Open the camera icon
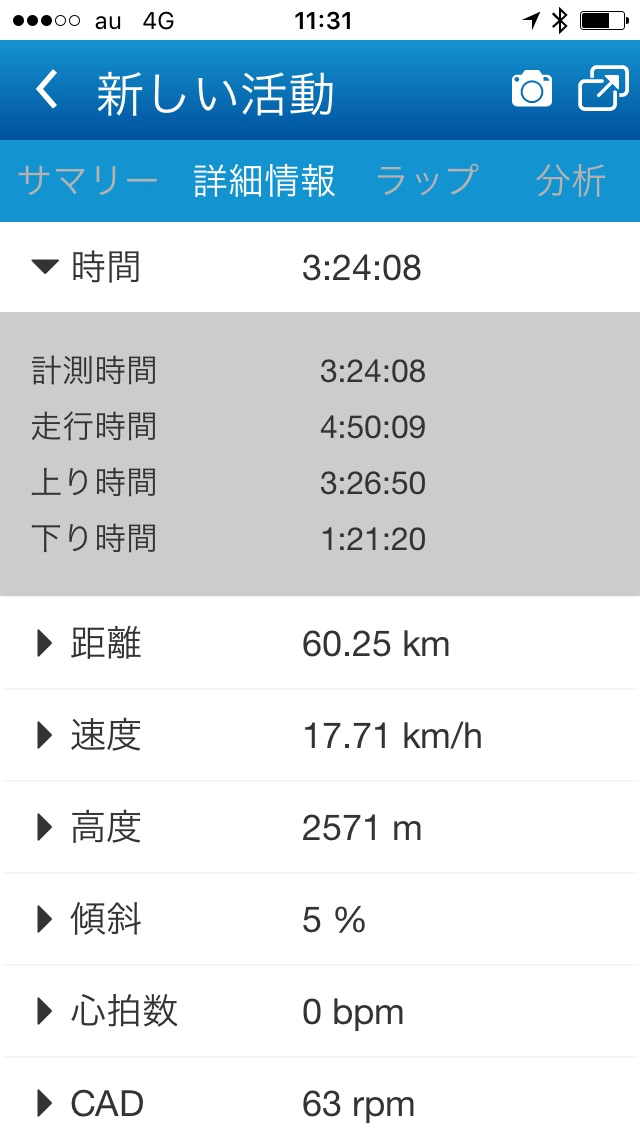Screen dimensions: 640x1136 coord(531,91)
